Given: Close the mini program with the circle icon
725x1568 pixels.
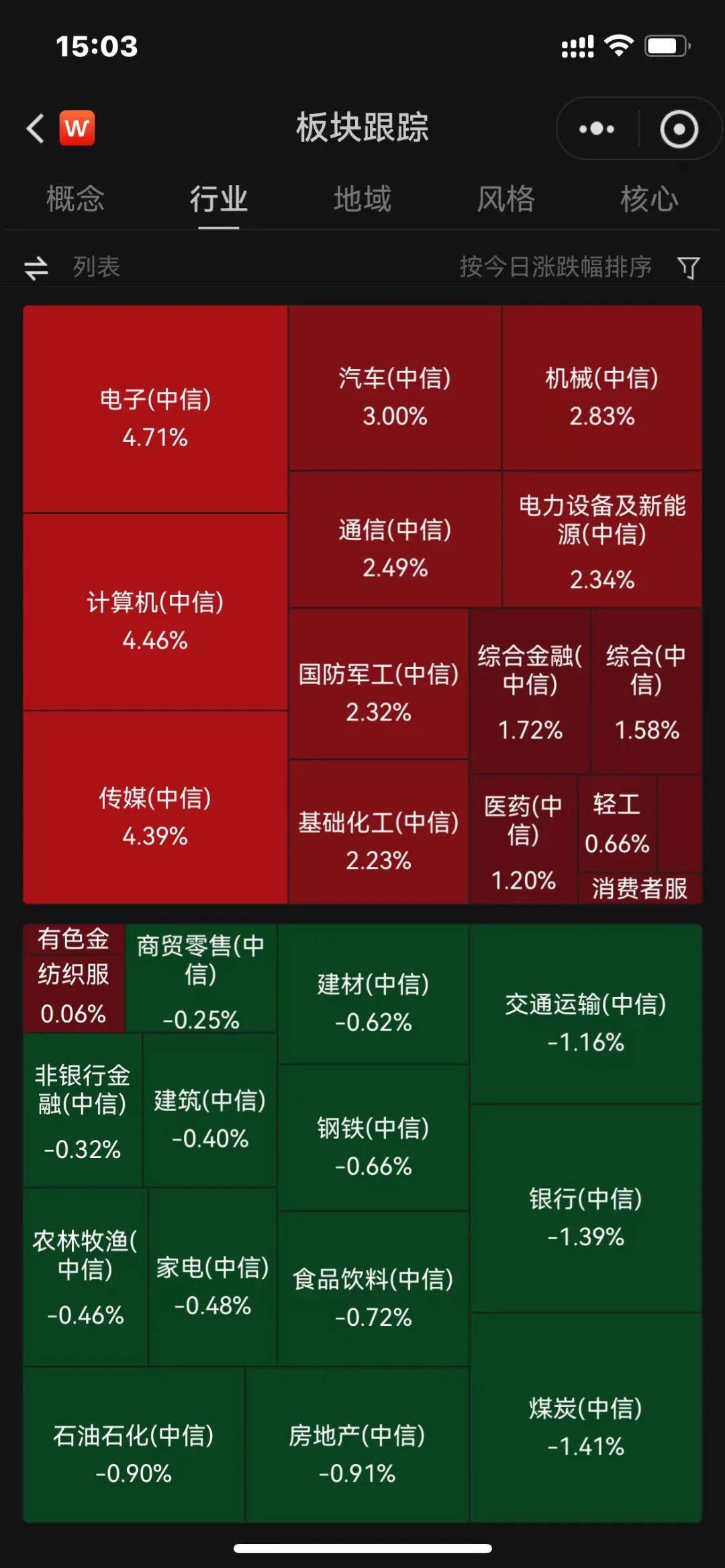Looking at the screenshot, I should click(679, 129).
